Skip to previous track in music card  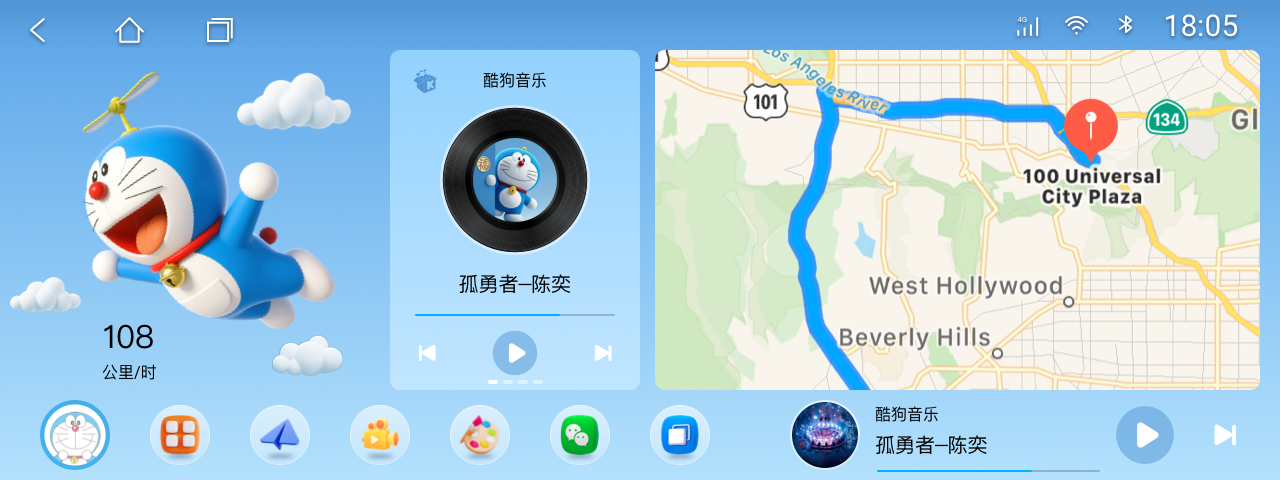tap(427, 352)
